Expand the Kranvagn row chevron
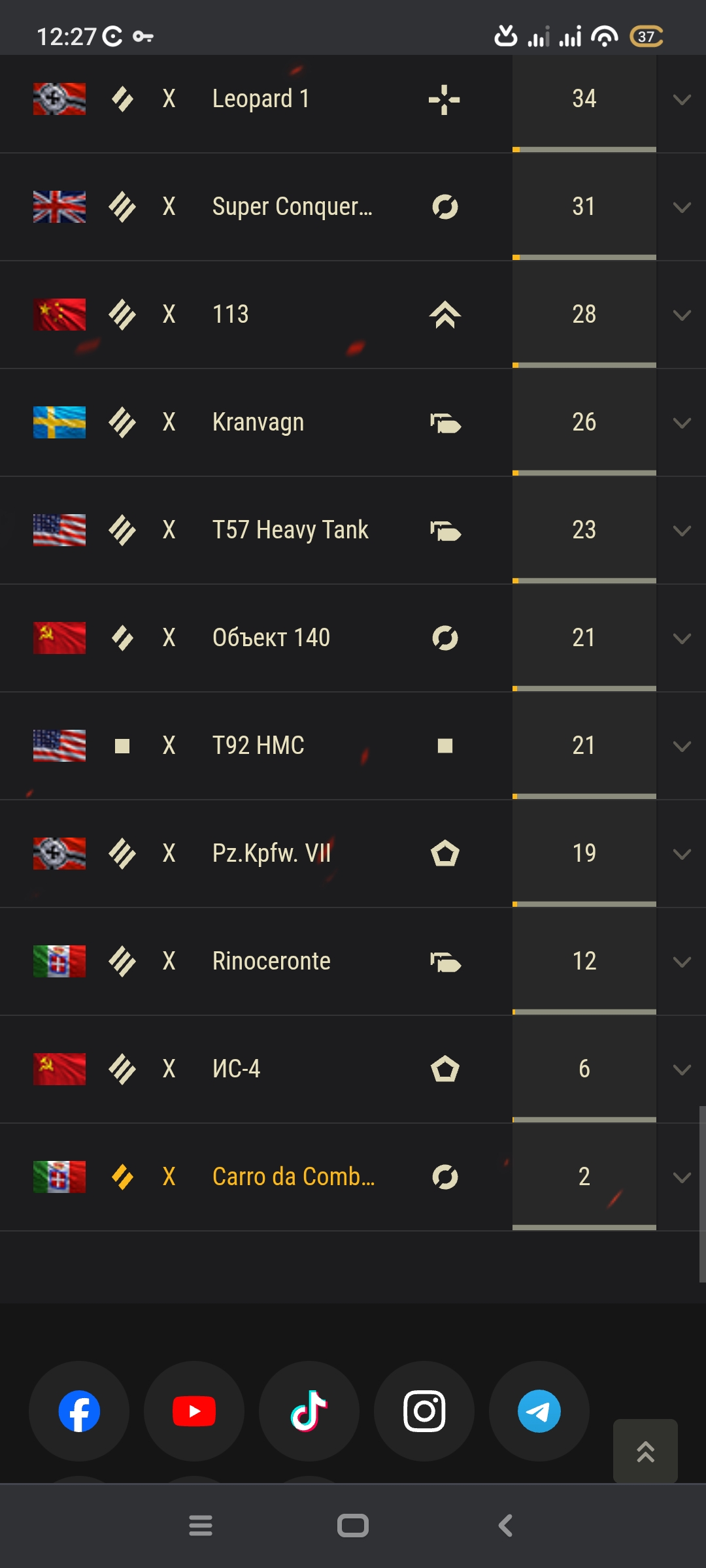 pos(681,423)
